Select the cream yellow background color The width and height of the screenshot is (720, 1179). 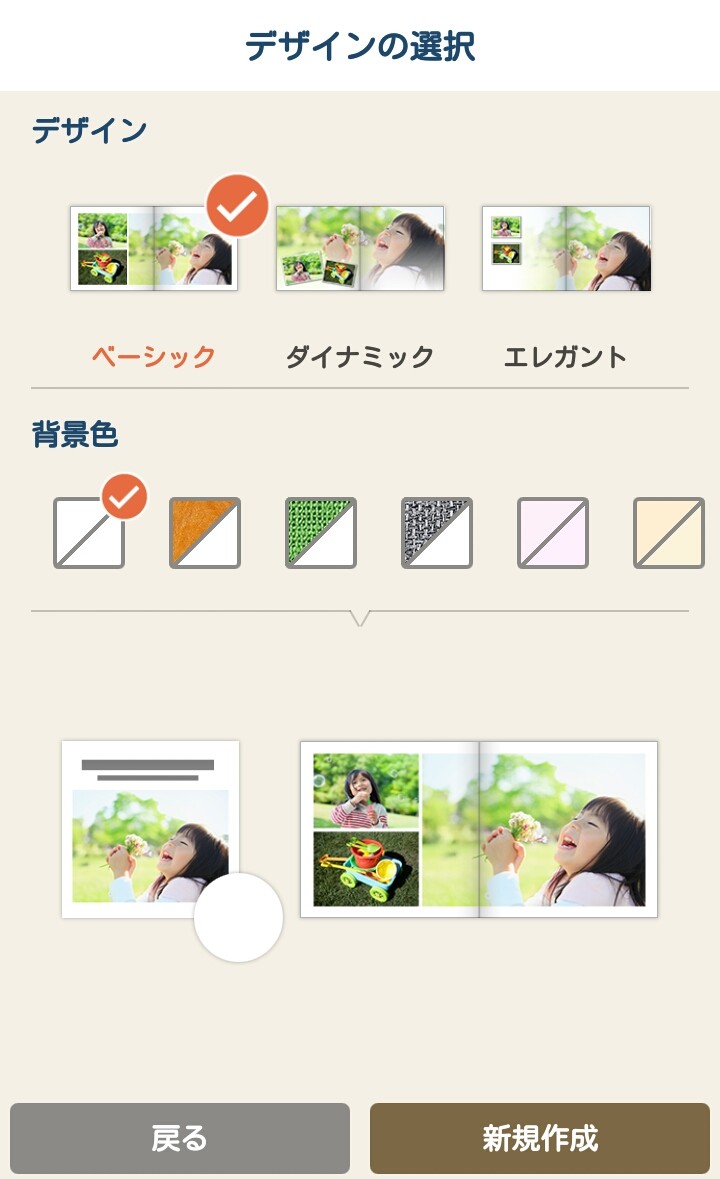pyautogui.click(x=669, y=533)
